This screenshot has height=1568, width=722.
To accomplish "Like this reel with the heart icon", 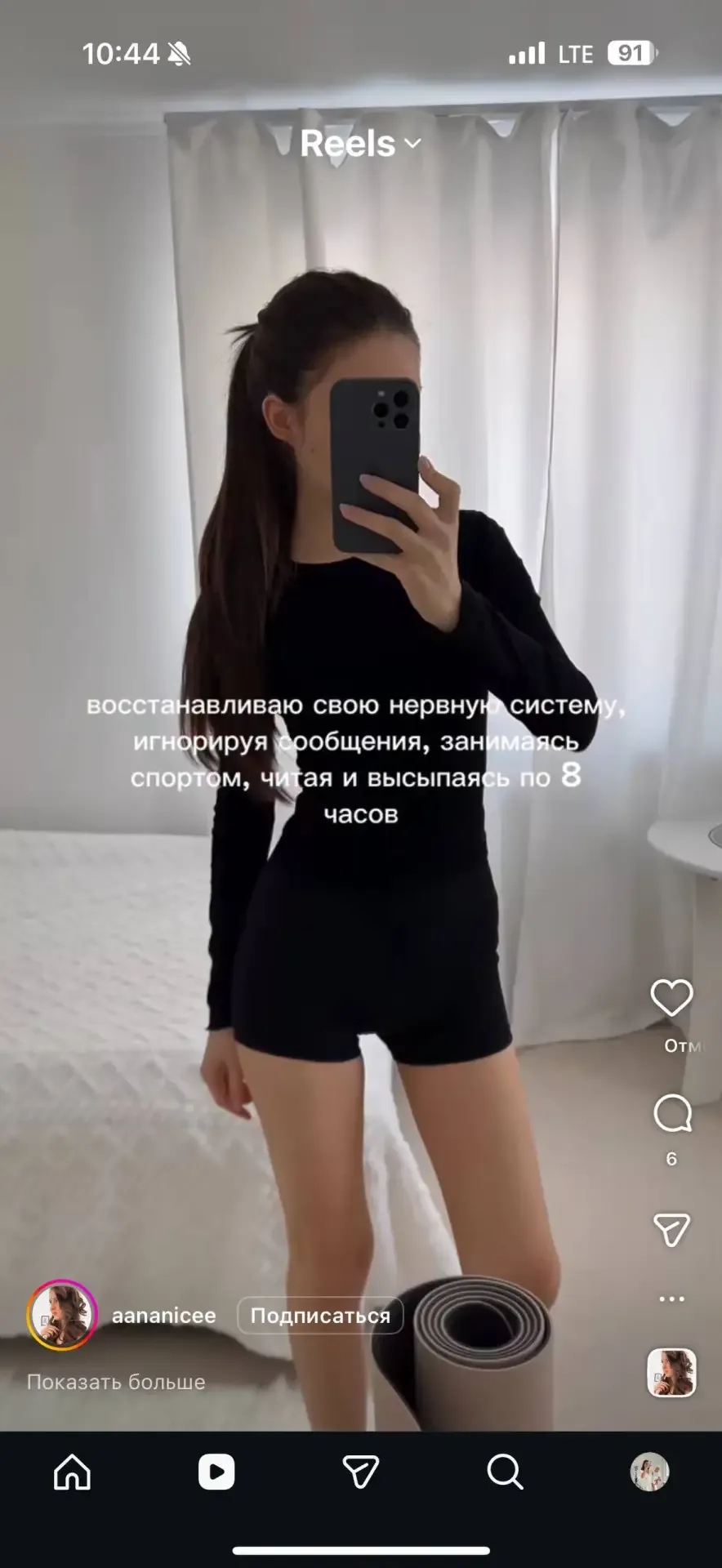I will [671, 997].
